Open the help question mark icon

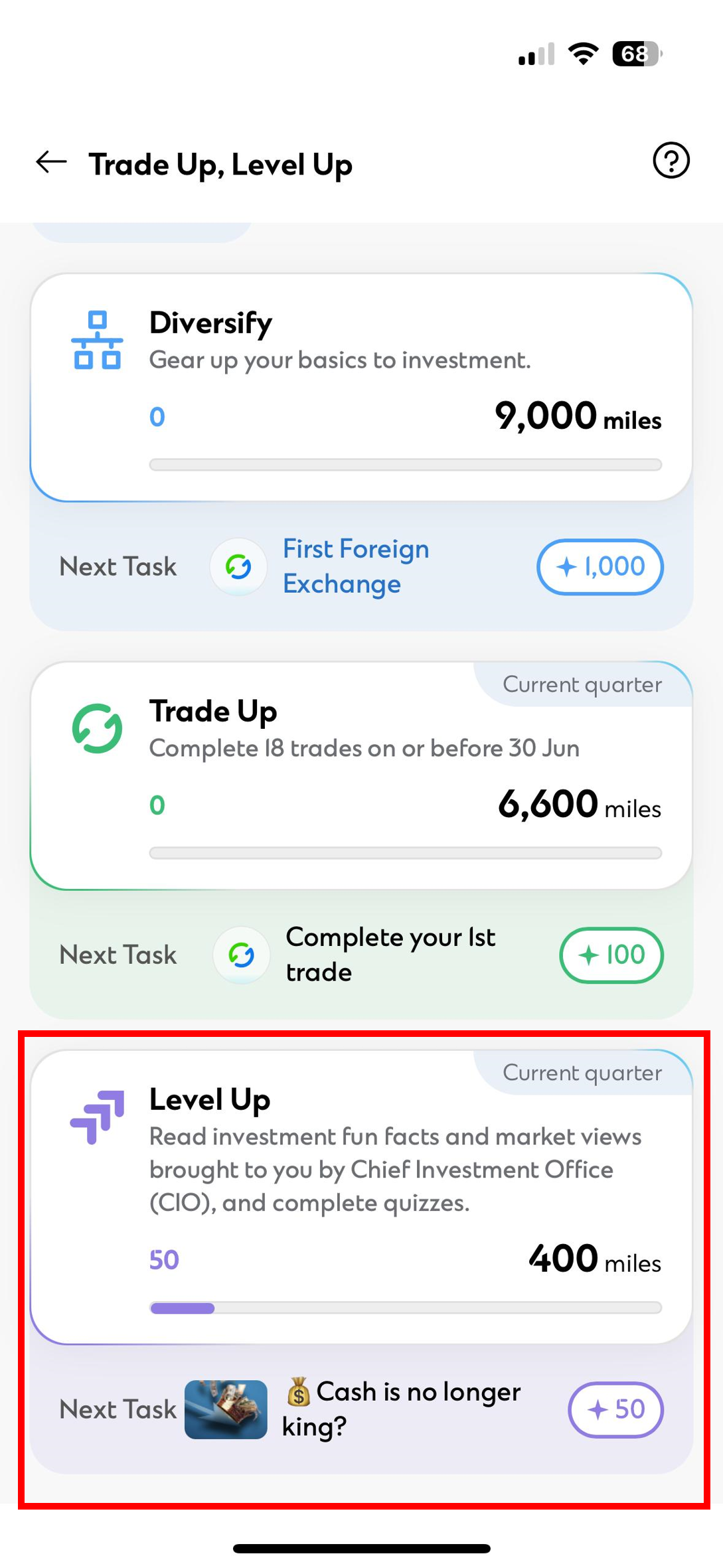(x=671, y=161)
